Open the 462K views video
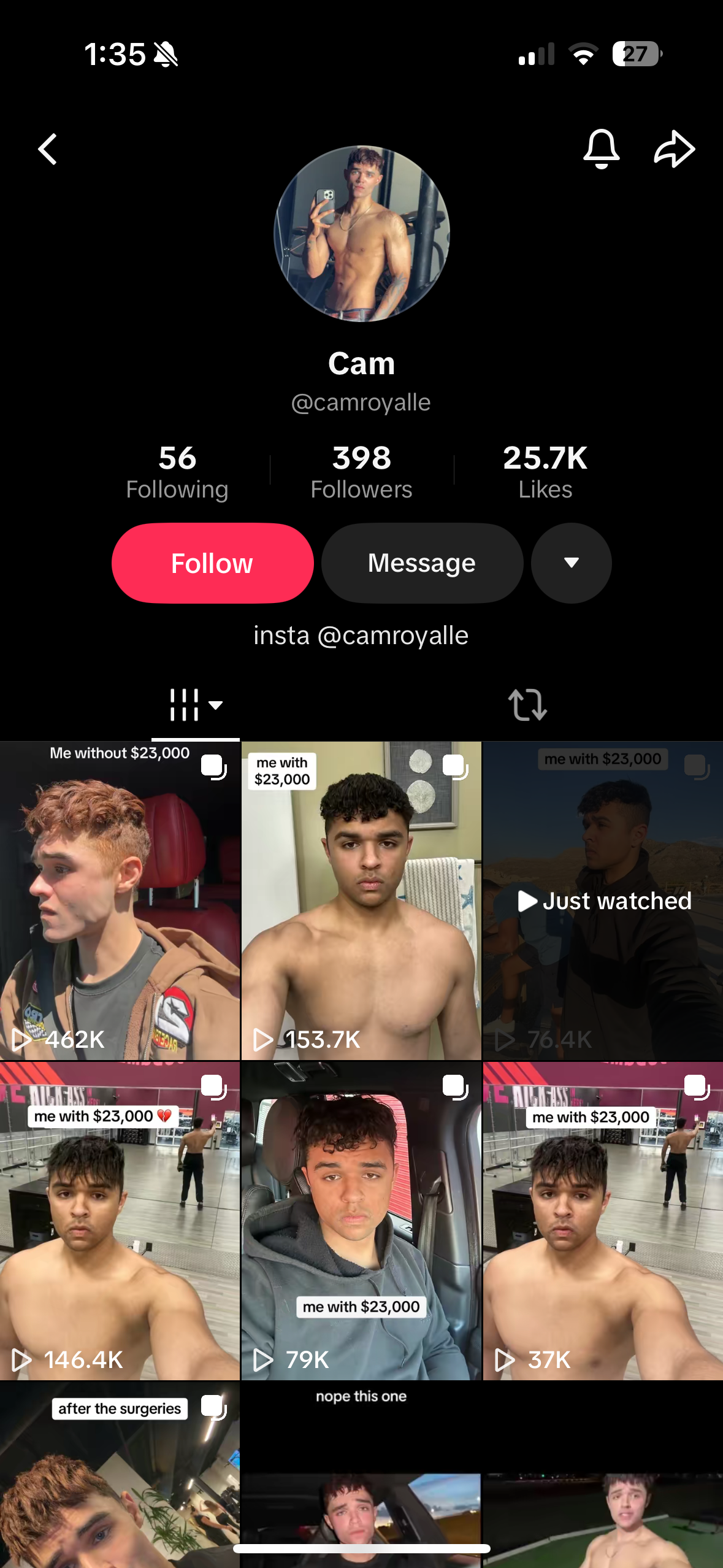Viewport: 723px width, 1568px height. (x=120, y=901)
